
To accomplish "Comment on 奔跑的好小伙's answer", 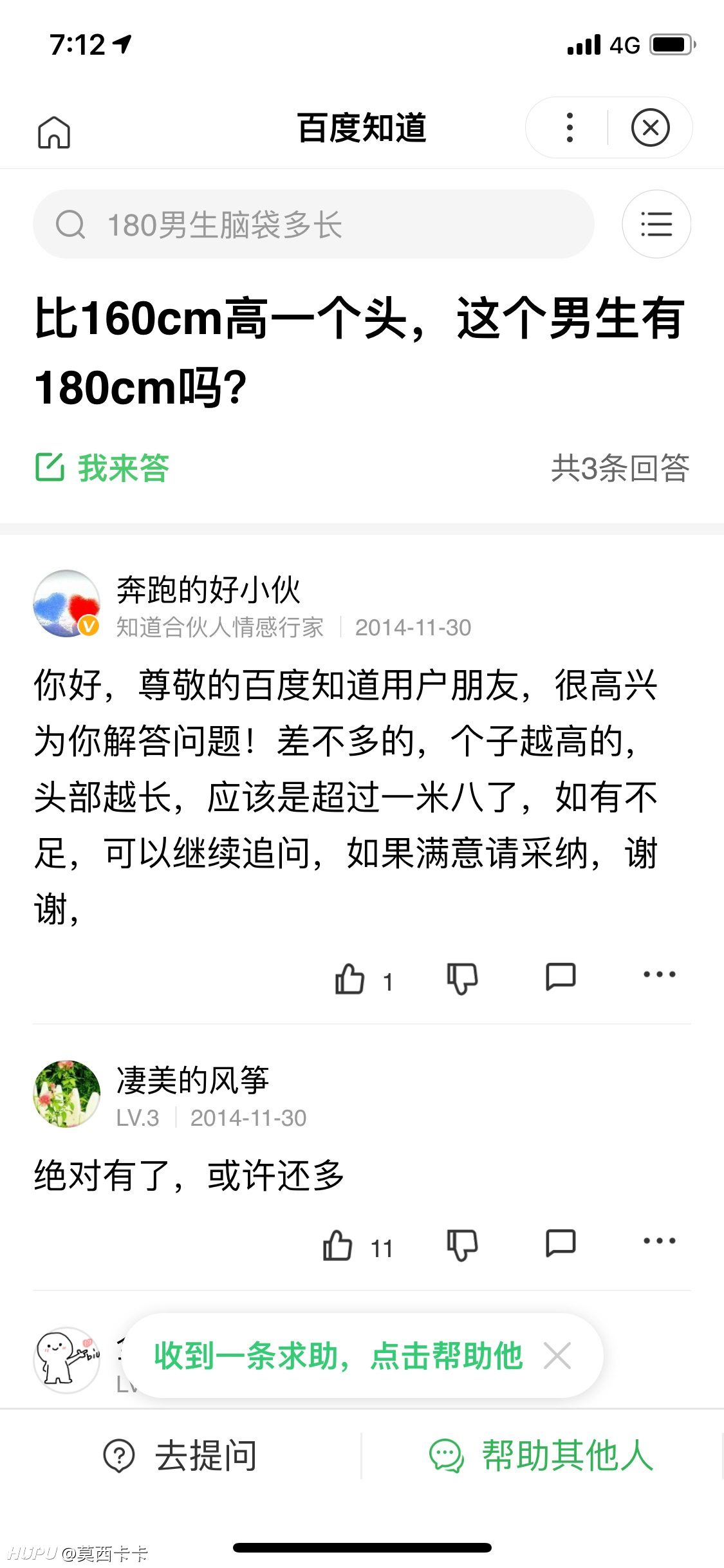I will pos(561,976).
